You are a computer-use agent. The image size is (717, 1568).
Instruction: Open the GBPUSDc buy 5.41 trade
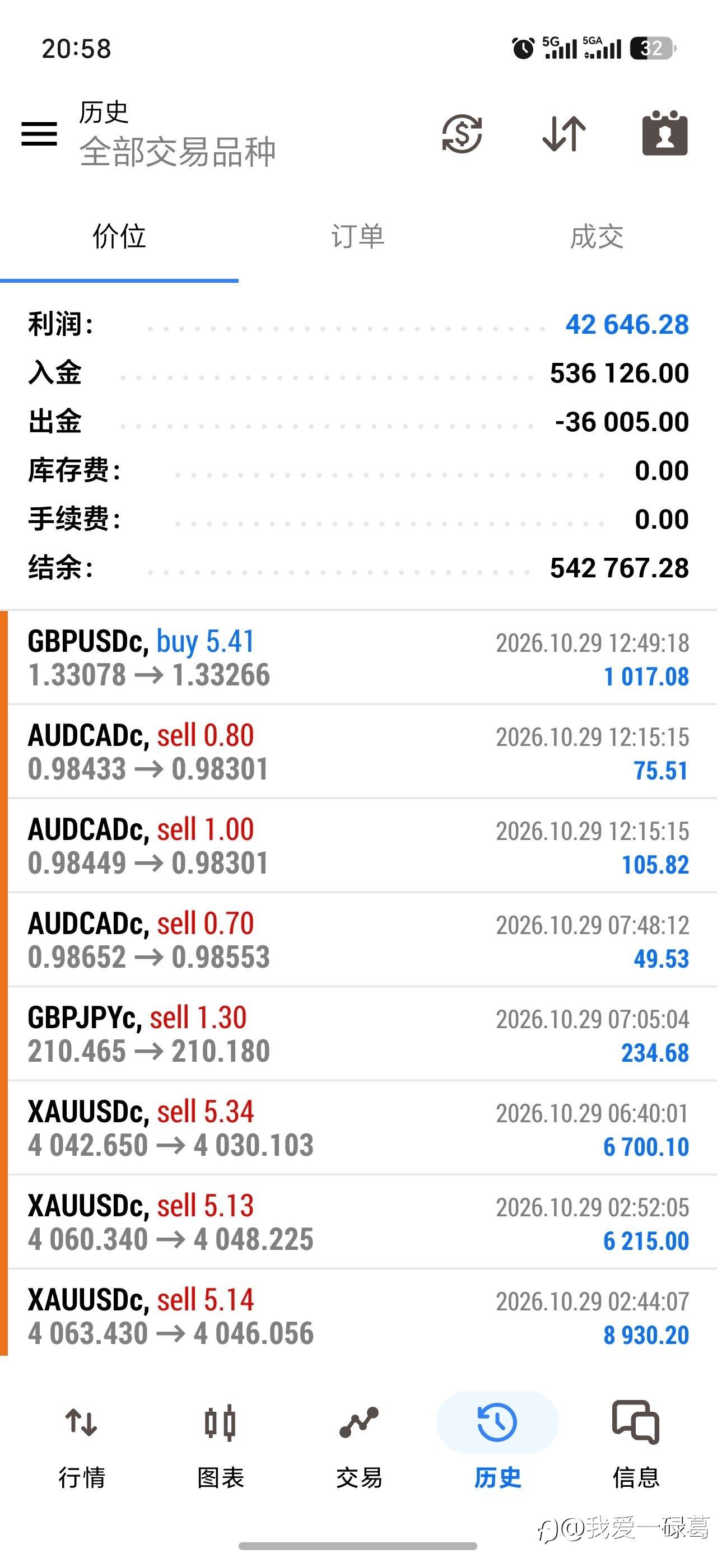pyautogui.click(x=358, y=657)
